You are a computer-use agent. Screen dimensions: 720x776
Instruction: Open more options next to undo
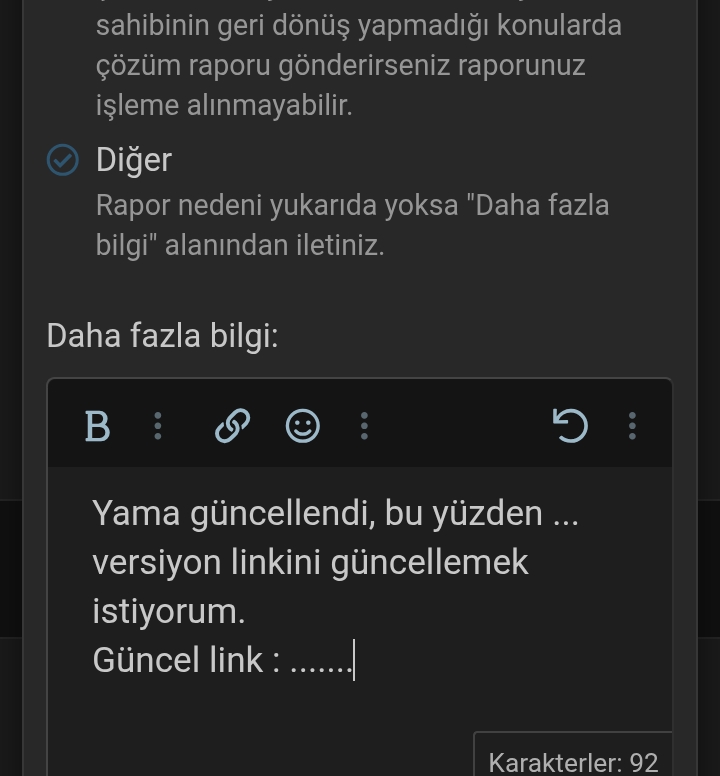pyautogui.click(x=632, y=426)
